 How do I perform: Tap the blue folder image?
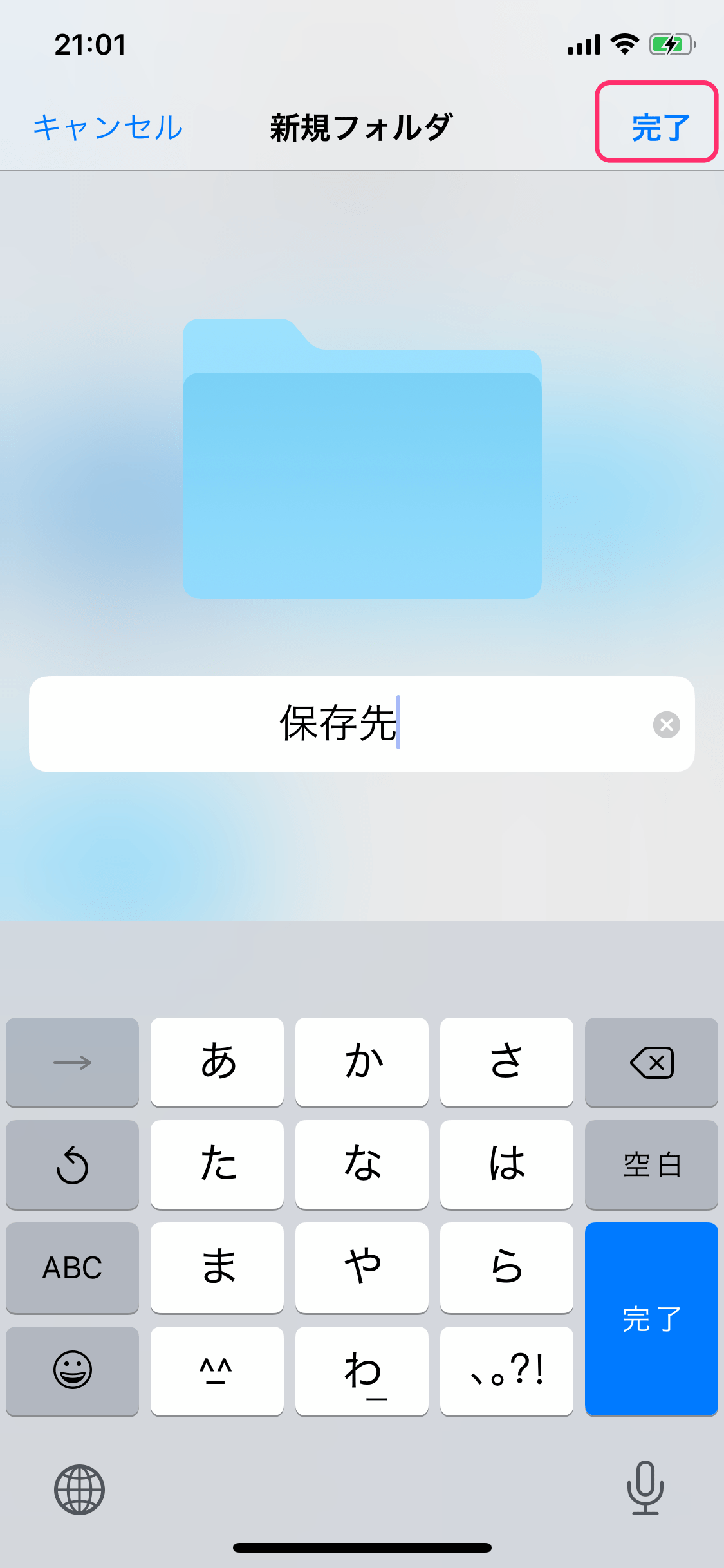tap(362, 460)
